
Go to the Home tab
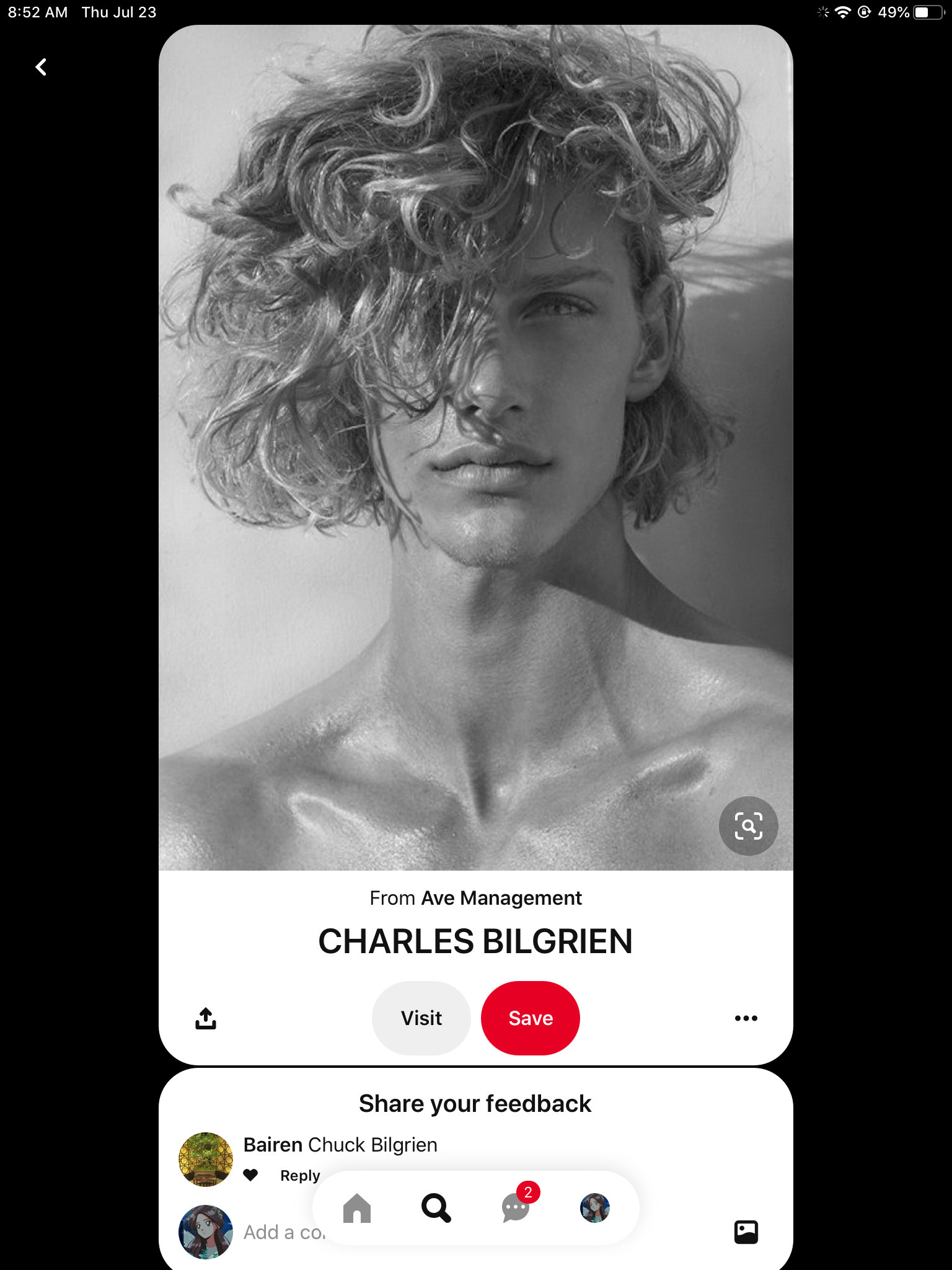357,1208
